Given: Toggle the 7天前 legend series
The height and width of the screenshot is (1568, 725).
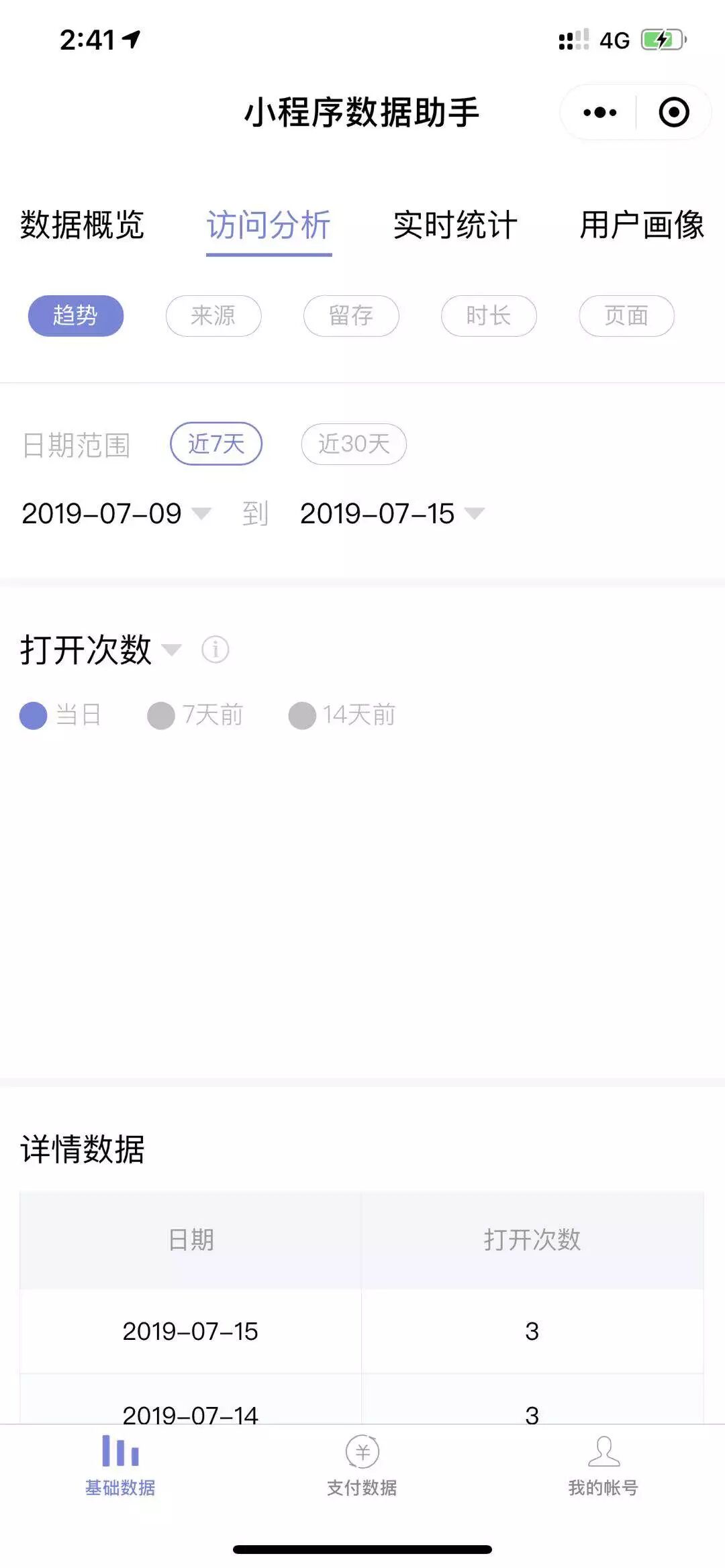Looking at the screenshot, I should pyautogui.click(x=196, y=715).
